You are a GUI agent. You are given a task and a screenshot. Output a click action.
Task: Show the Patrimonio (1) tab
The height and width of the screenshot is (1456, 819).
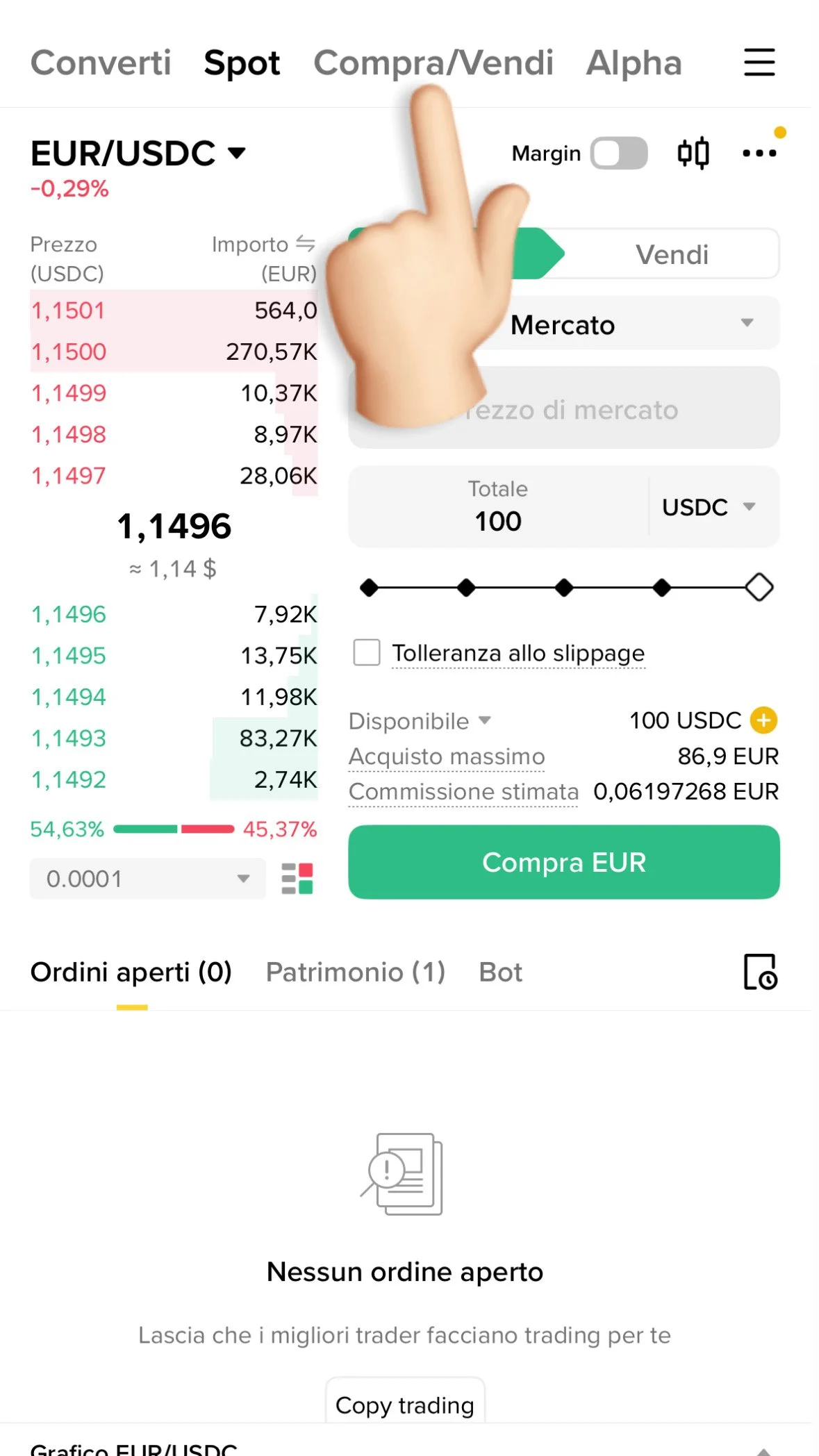coord(355,973)
